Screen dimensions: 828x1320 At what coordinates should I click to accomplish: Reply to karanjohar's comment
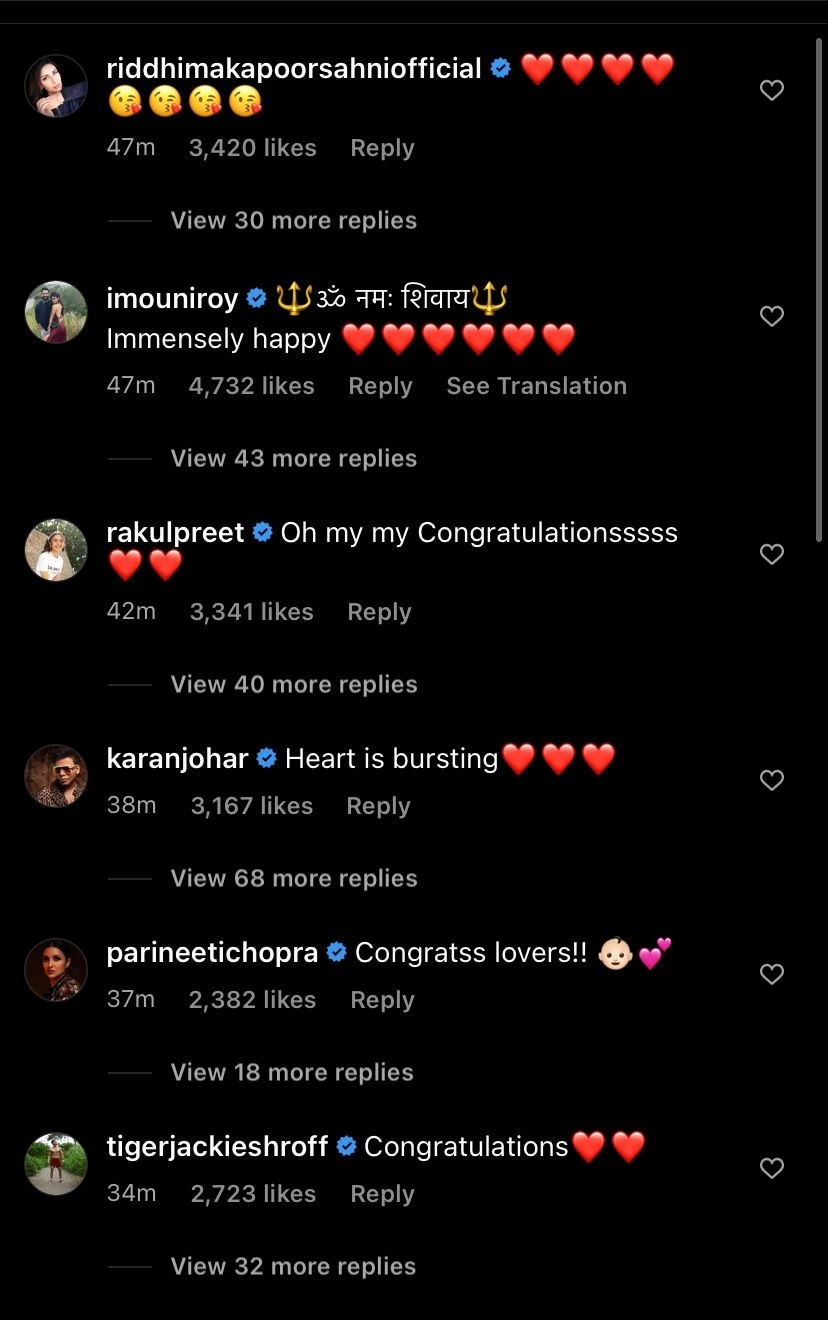pos(378,806)
